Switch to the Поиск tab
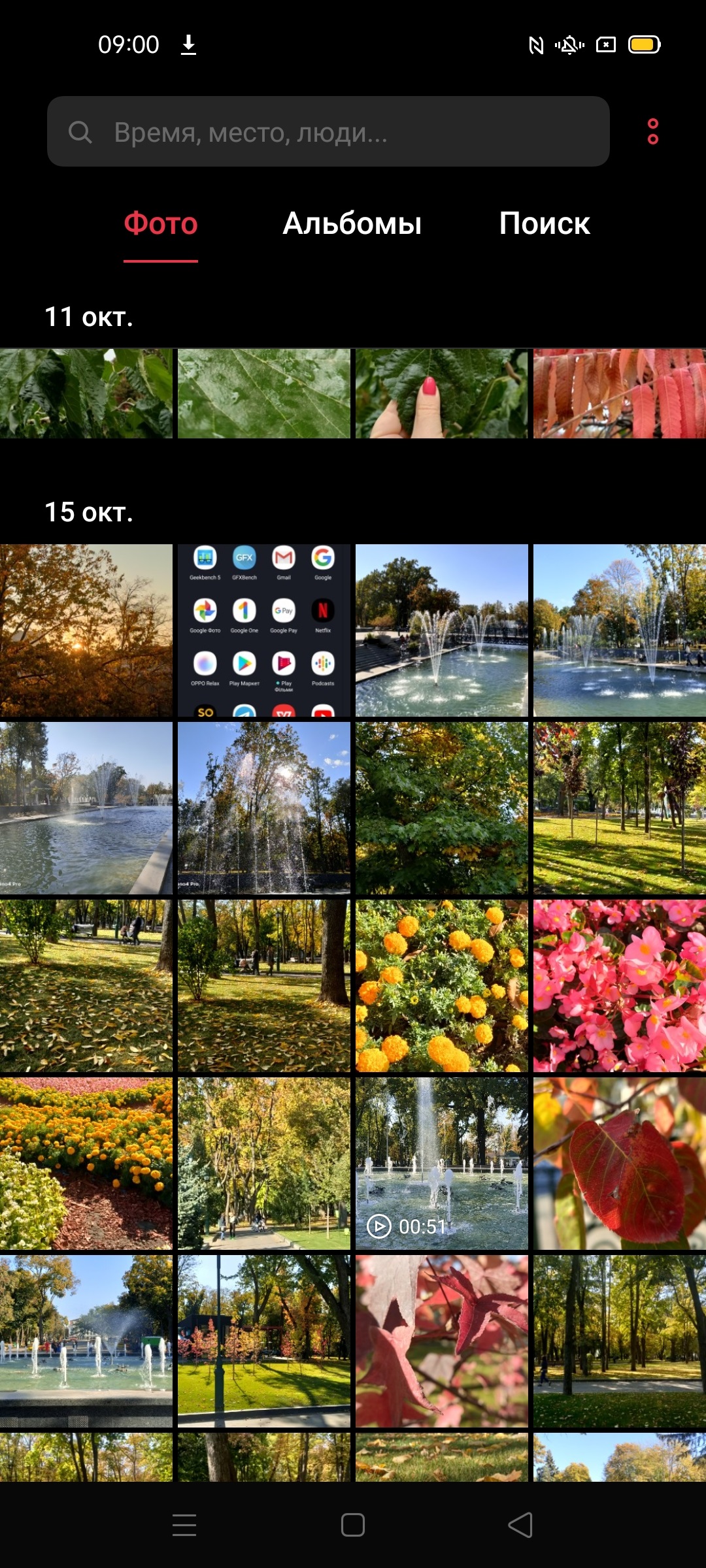 click(545, 223)
